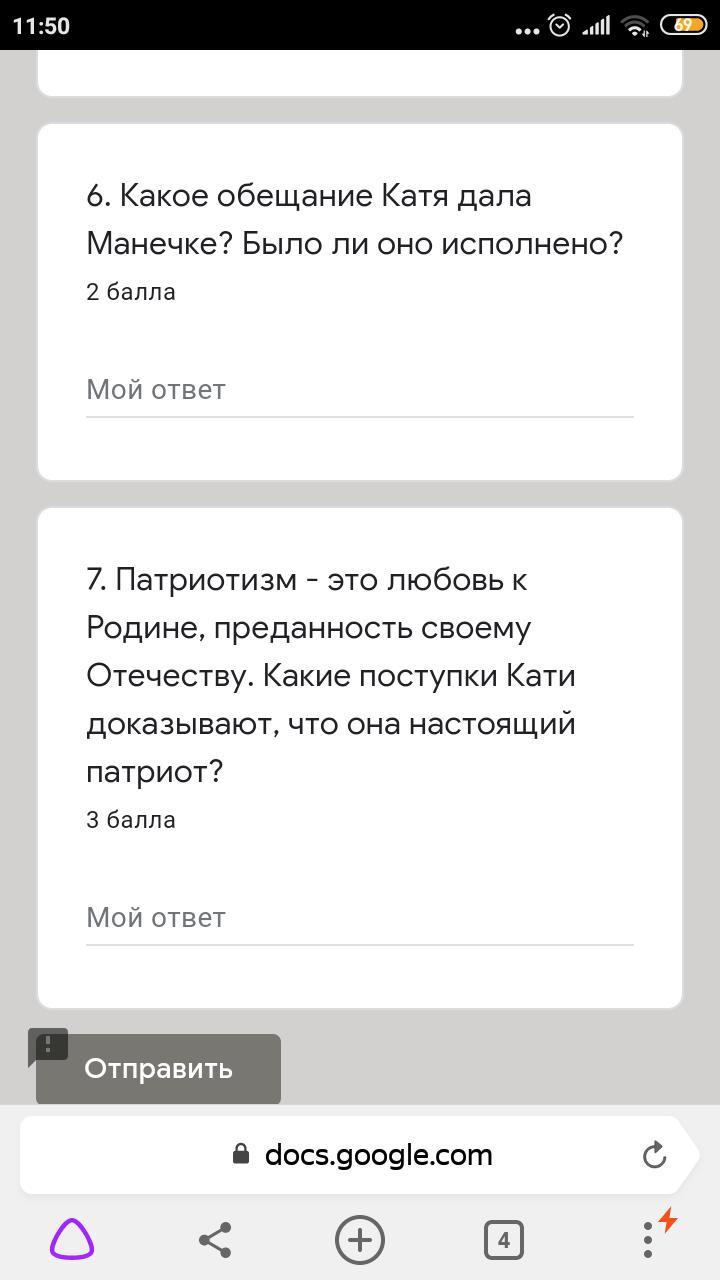720x1280 pixels.
Task: Open the report problem feedback icon
Action: coord(48,1046)
